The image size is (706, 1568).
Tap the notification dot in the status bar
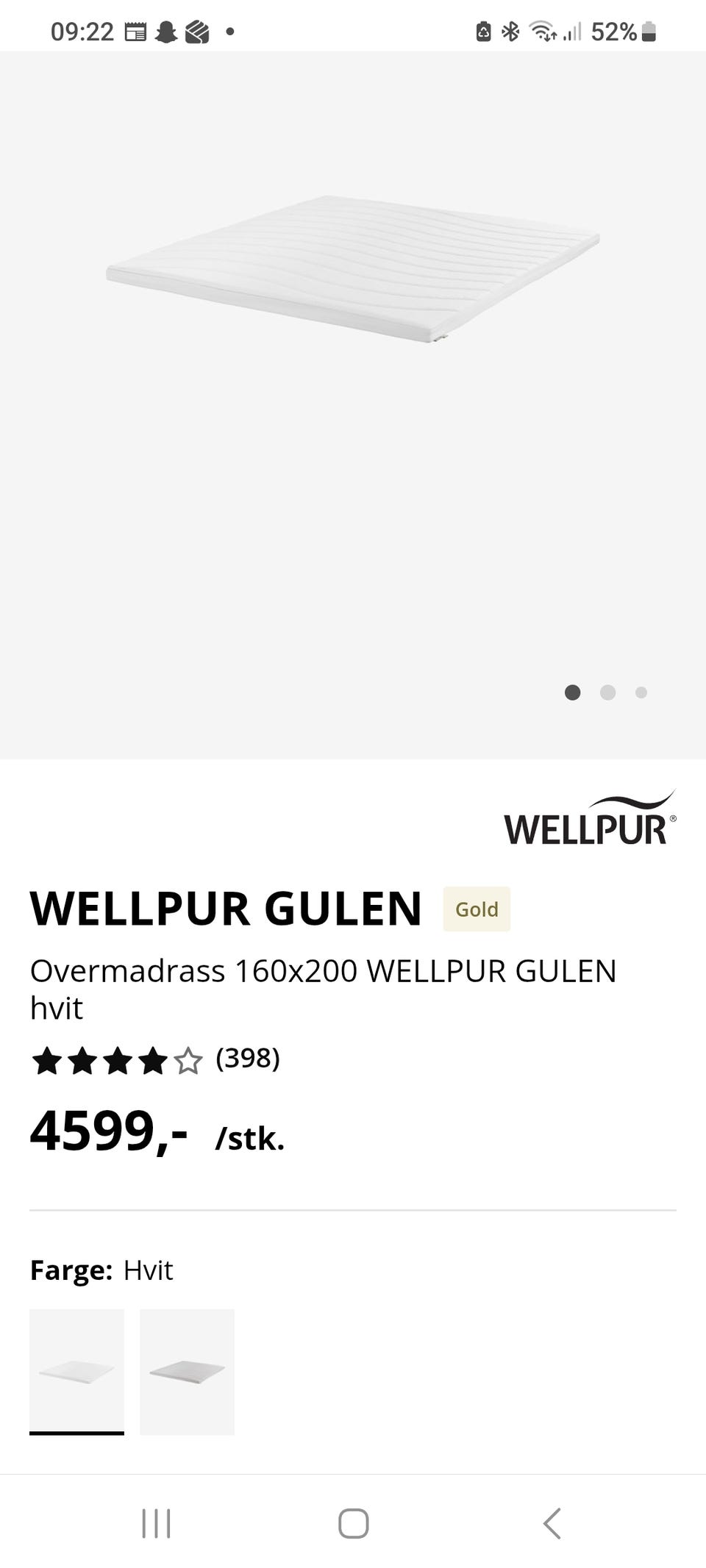pyautogui.click(x=231, y=32)
